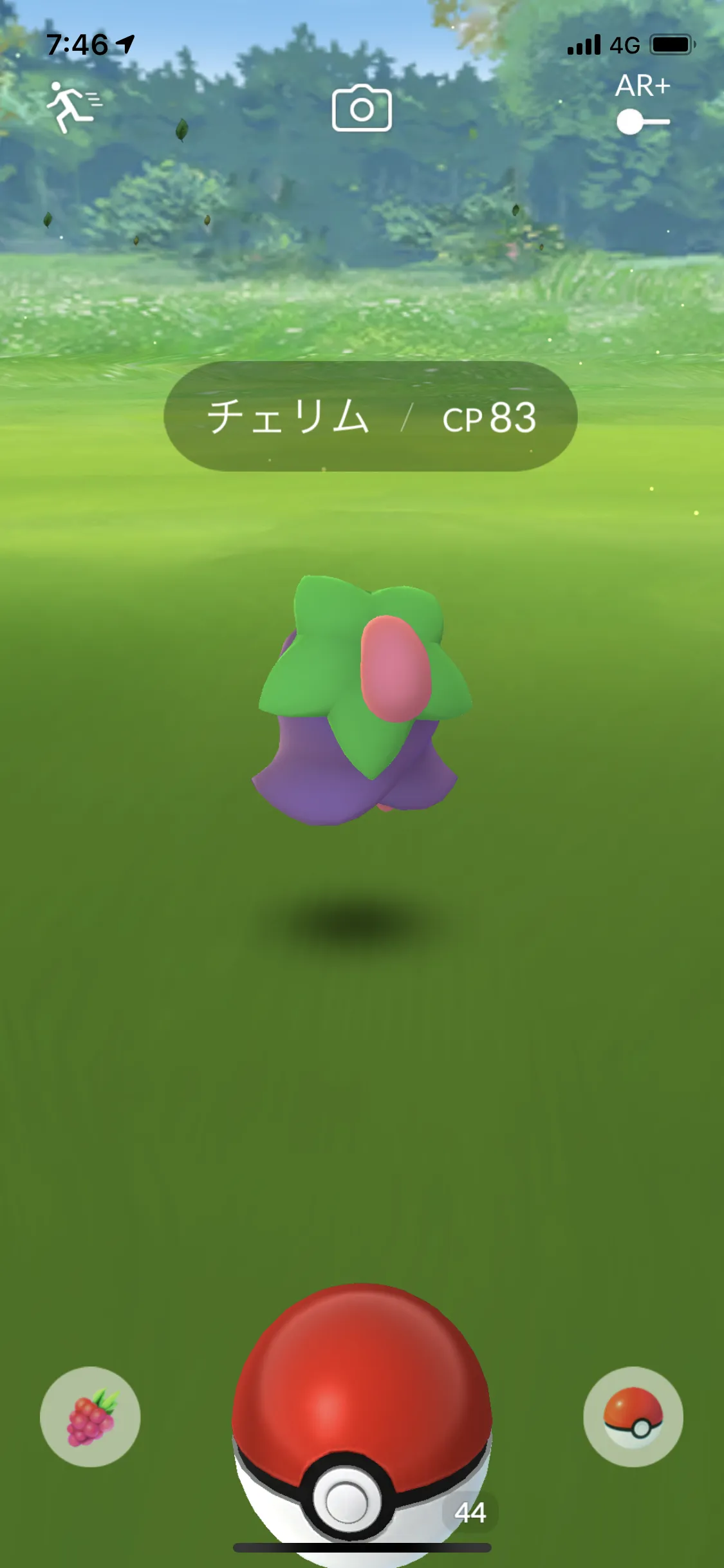Run away from the encounter
Viewport: 724px width, 1568px height.
coord(73,107)
